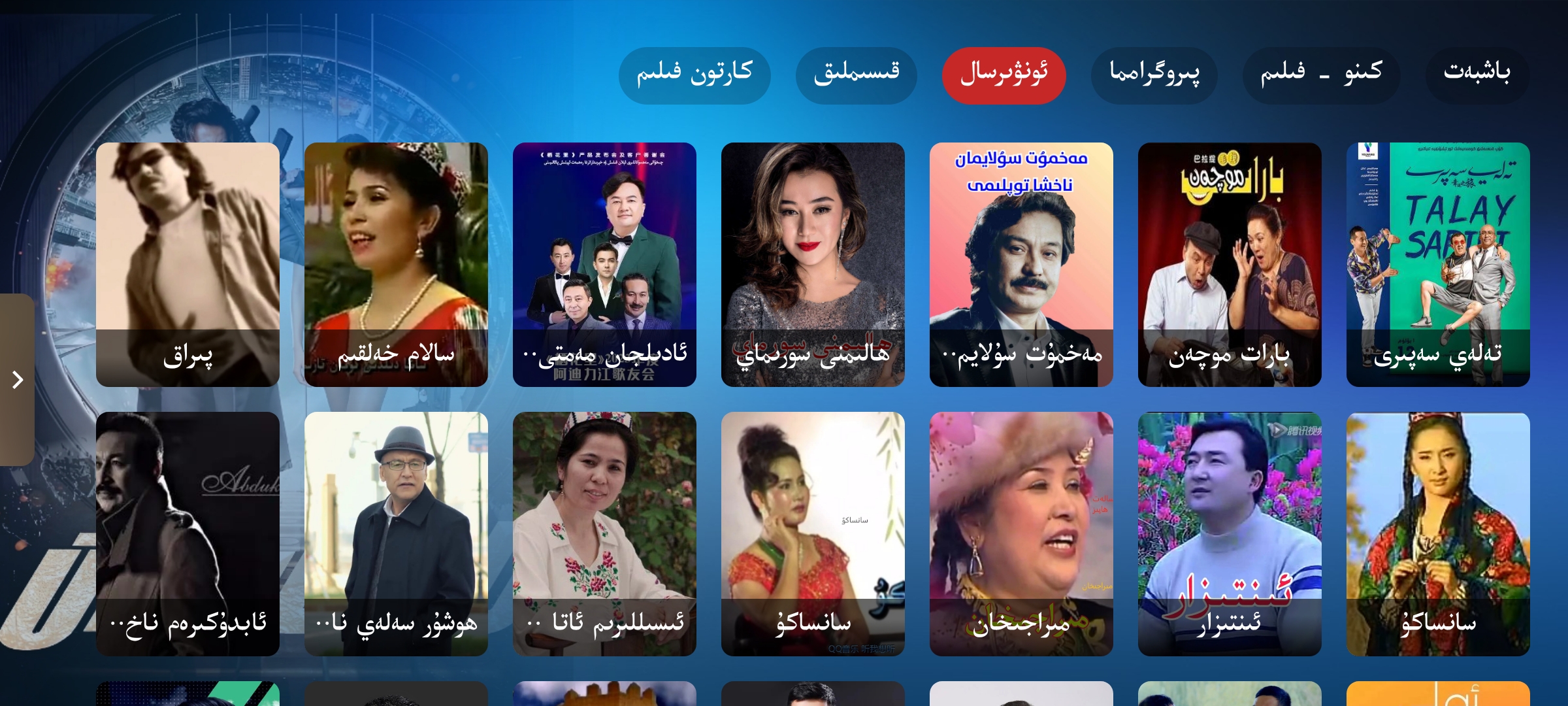Open the ئادىلجان مەمتى card
This screenshot has height=706, width=1568.
604,264
